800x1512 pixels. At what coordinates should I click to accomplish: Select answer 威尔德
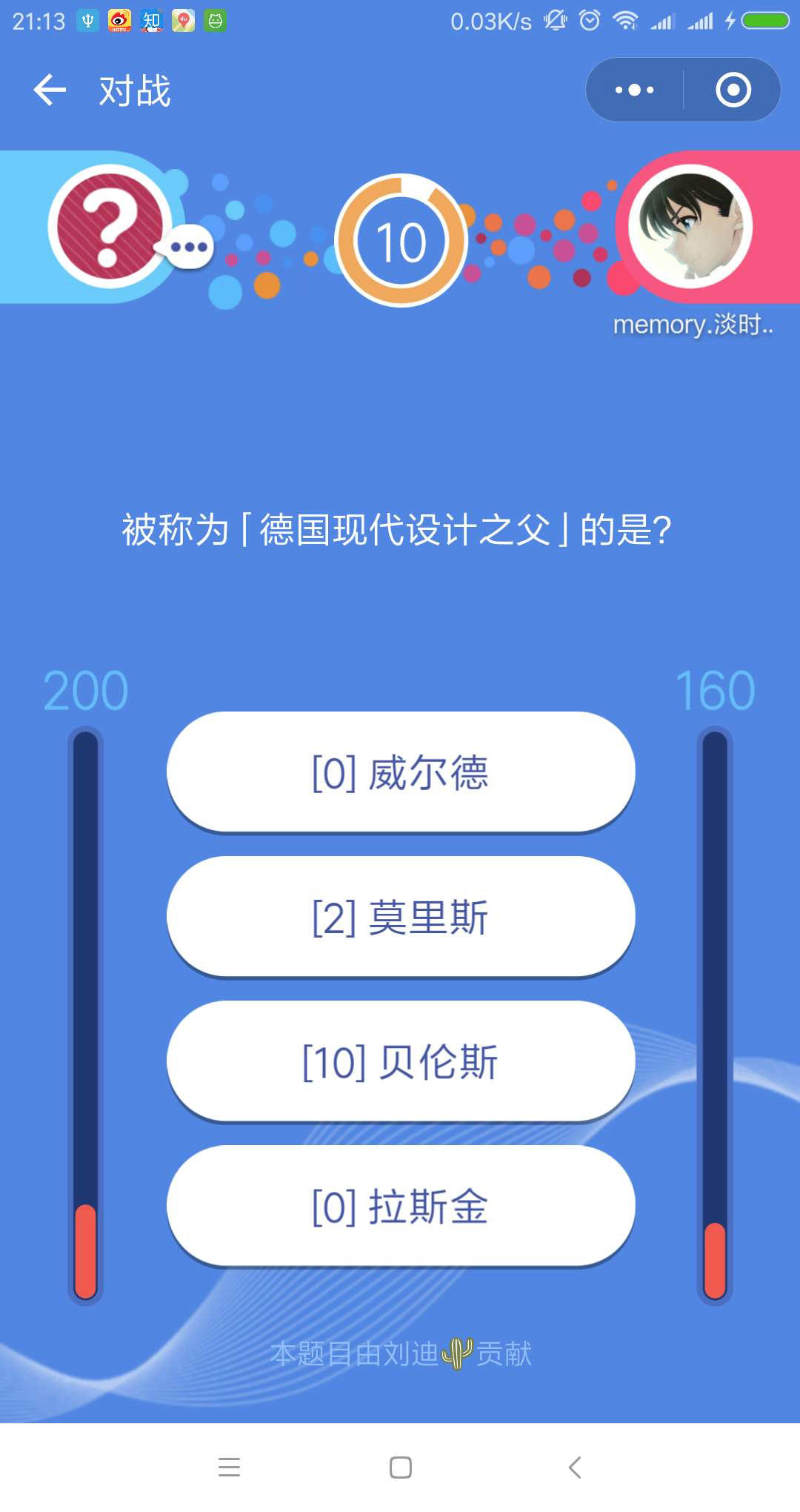point(401,772)
